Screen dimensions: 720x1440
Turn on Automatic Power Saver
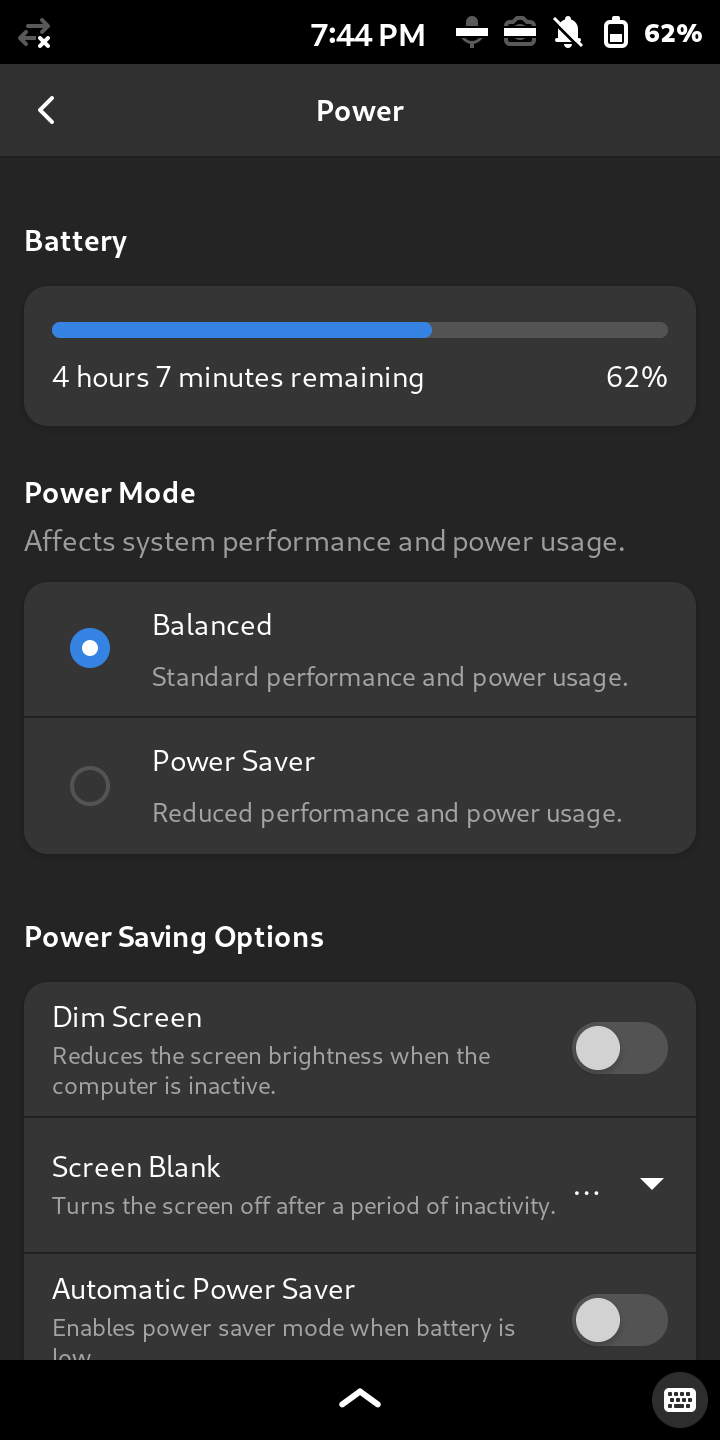[619, 1321]
